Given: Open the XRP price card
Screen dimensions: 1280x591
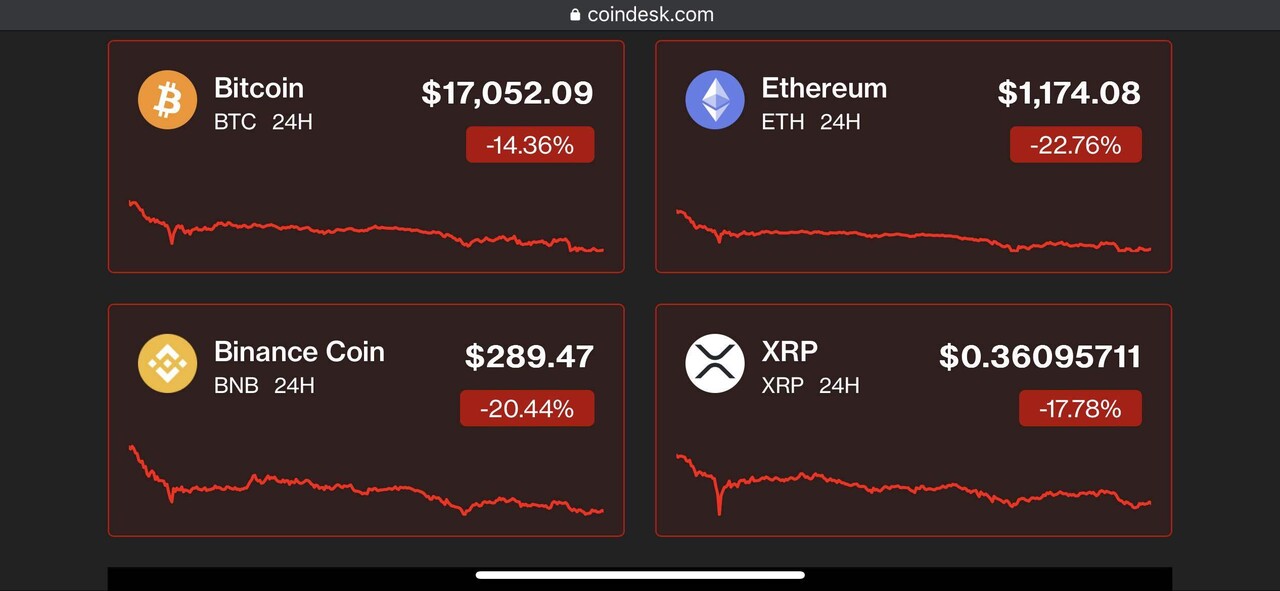Looking at the screenshot, I should point(912,420).
